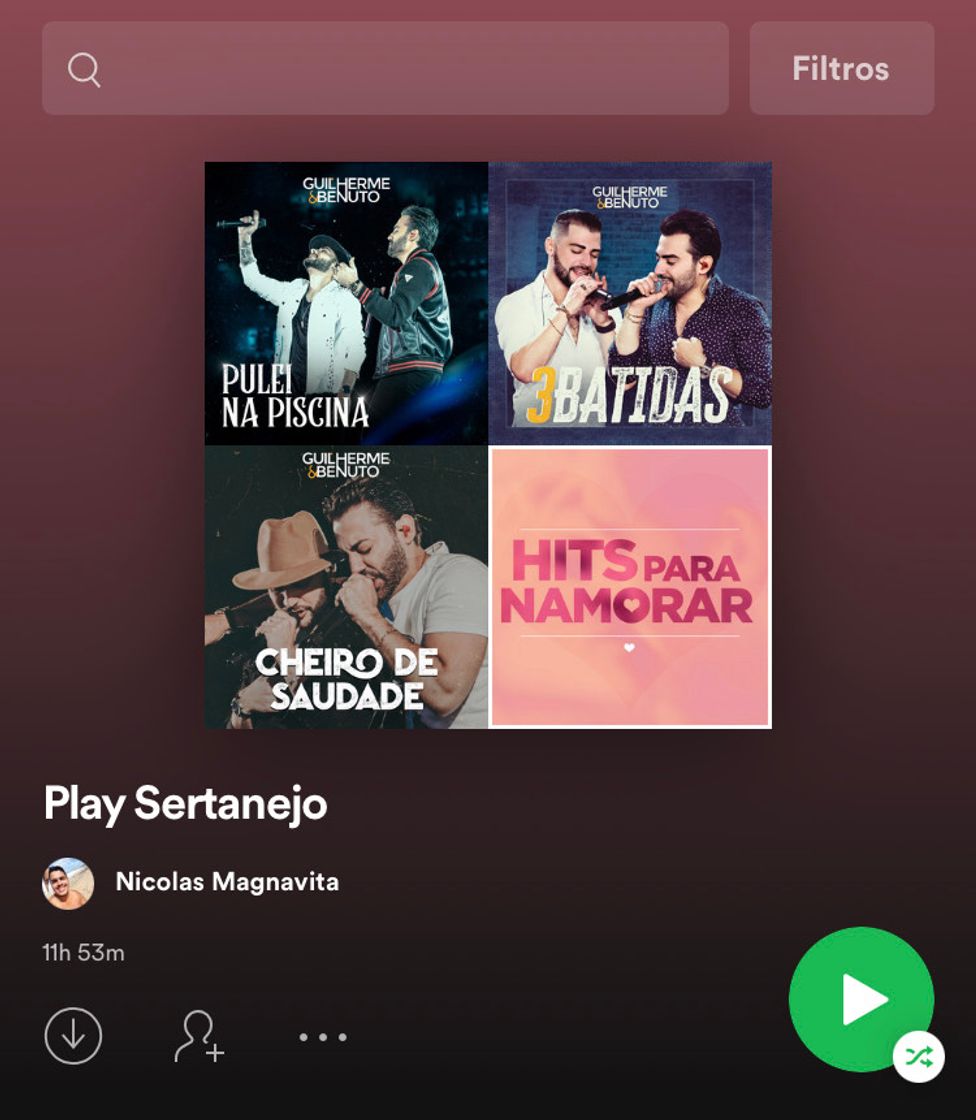Start shuffle play with the green button
Viewport: 976px width, 1120px height.
[862, 999]
